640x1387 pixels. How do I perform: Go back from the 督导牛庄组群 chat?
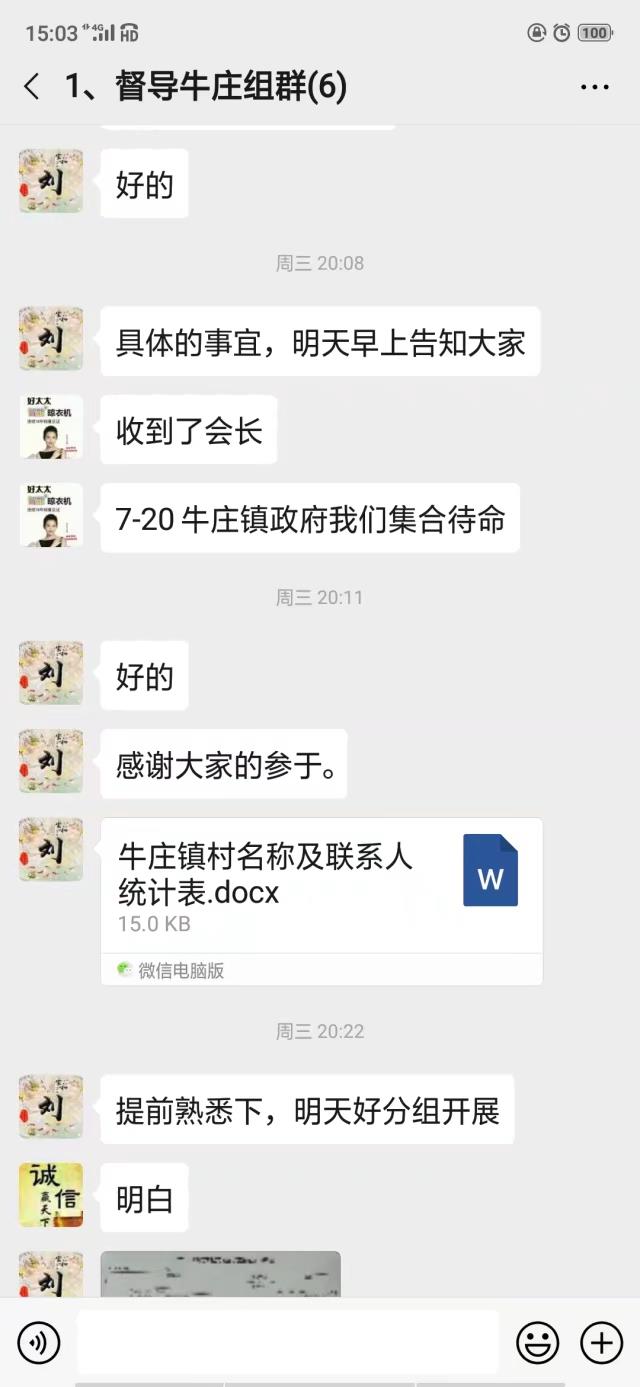(32, 87)
